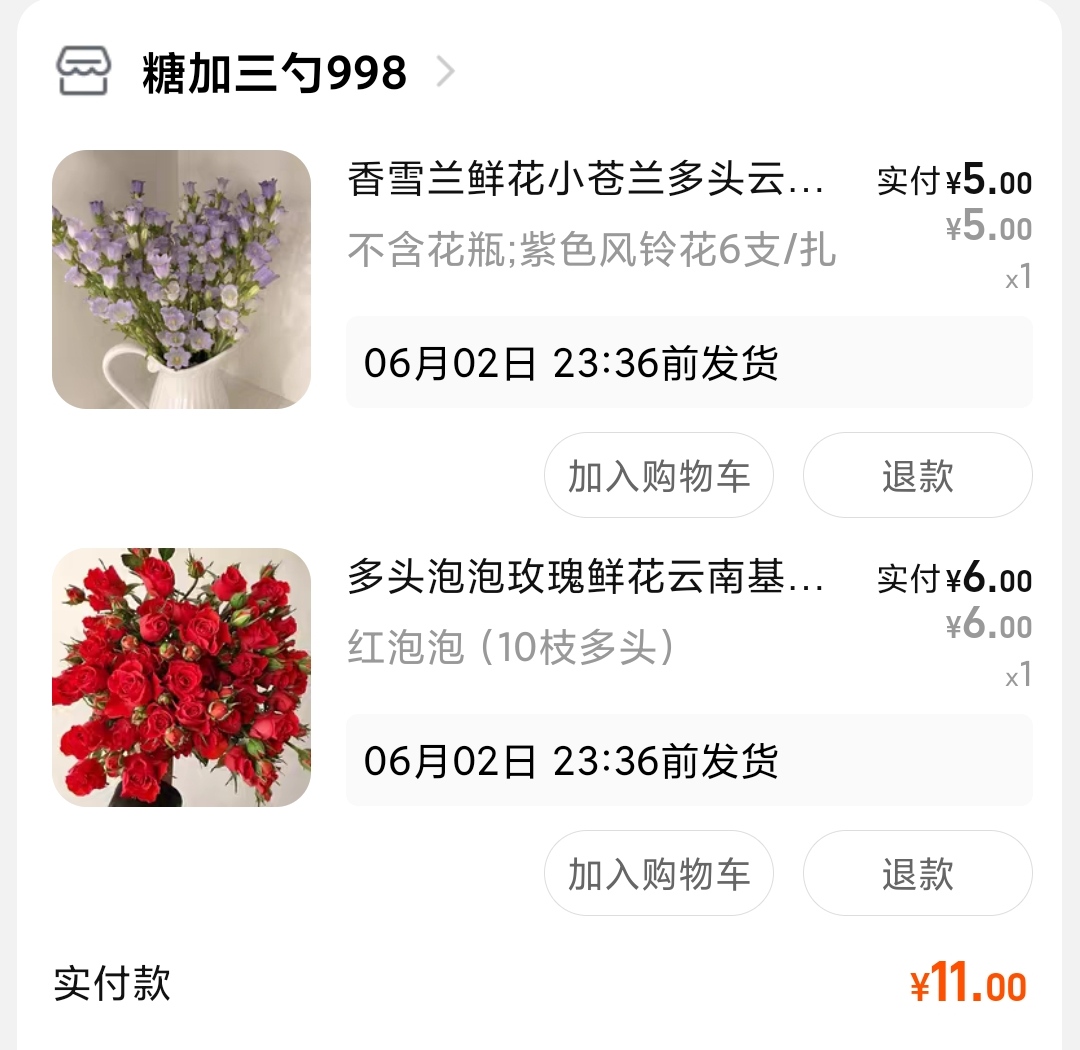Viewport: 1080px width, 1050px height.
Task: Open the 糖加三勺998 shop page
Action: point(273,73)
